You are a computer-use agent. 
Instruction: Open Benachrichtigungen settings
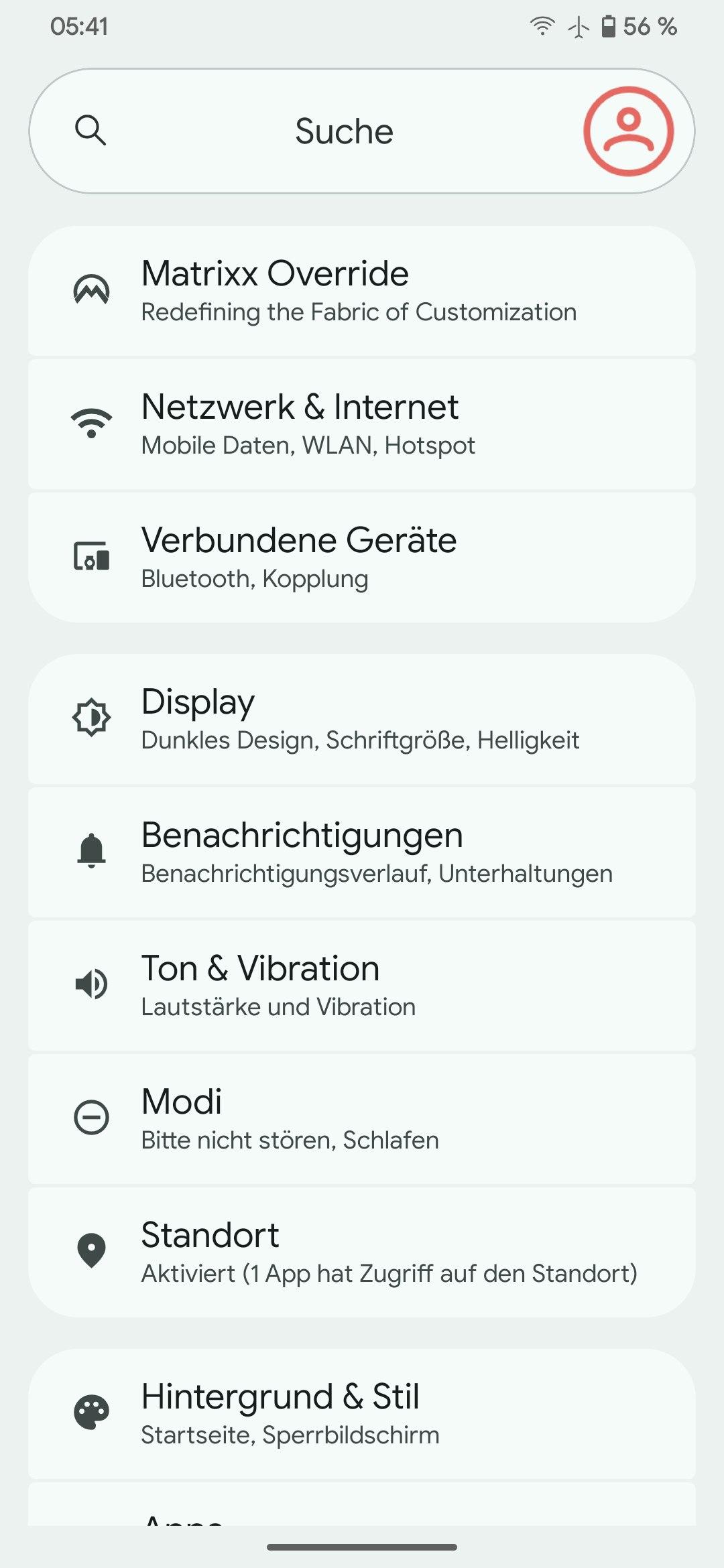coord(362,852)
